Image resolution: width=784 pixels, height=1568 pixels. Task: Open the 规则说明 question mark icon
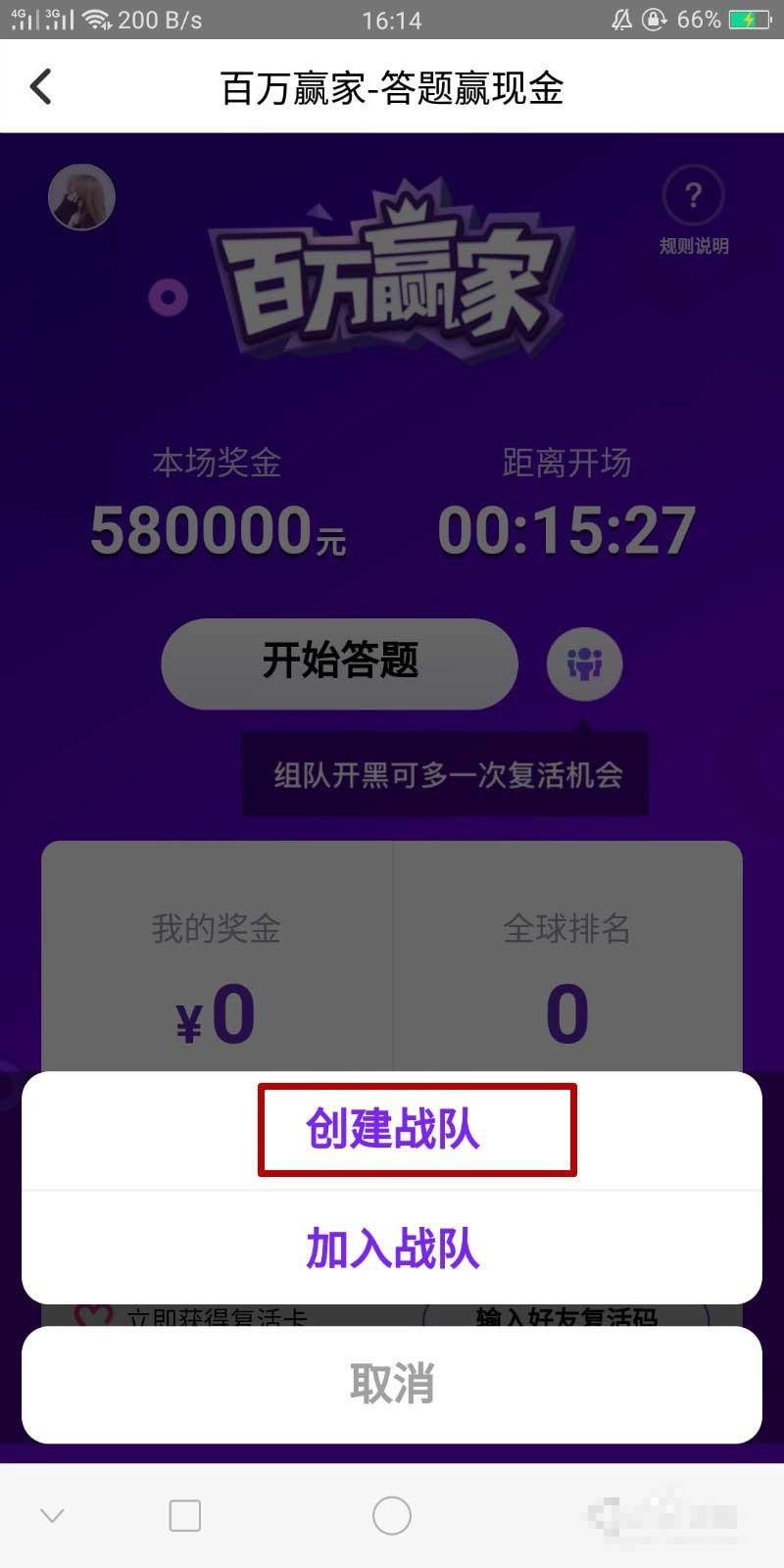(694, 196)
